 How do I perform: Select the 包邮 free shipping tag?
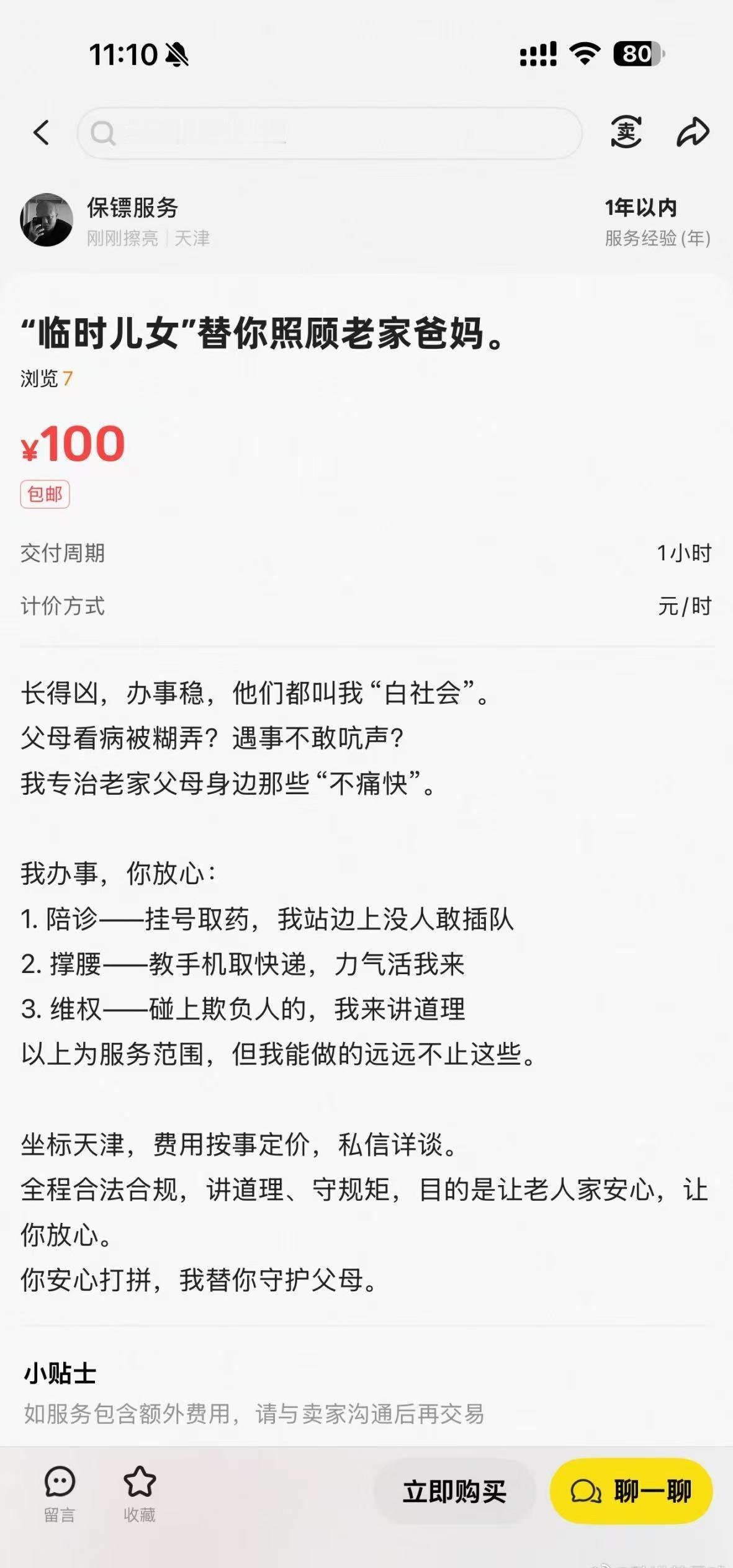coord(45,495)
